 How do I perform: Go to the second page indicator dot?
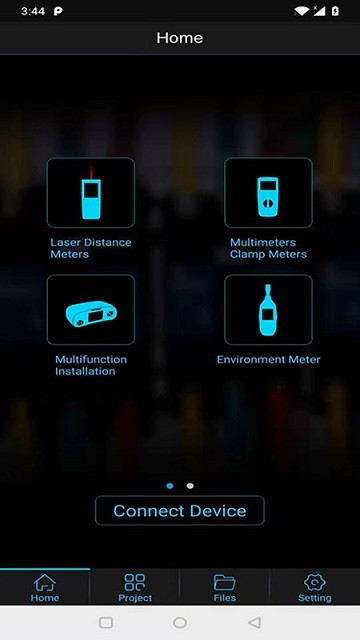point(190,486)
